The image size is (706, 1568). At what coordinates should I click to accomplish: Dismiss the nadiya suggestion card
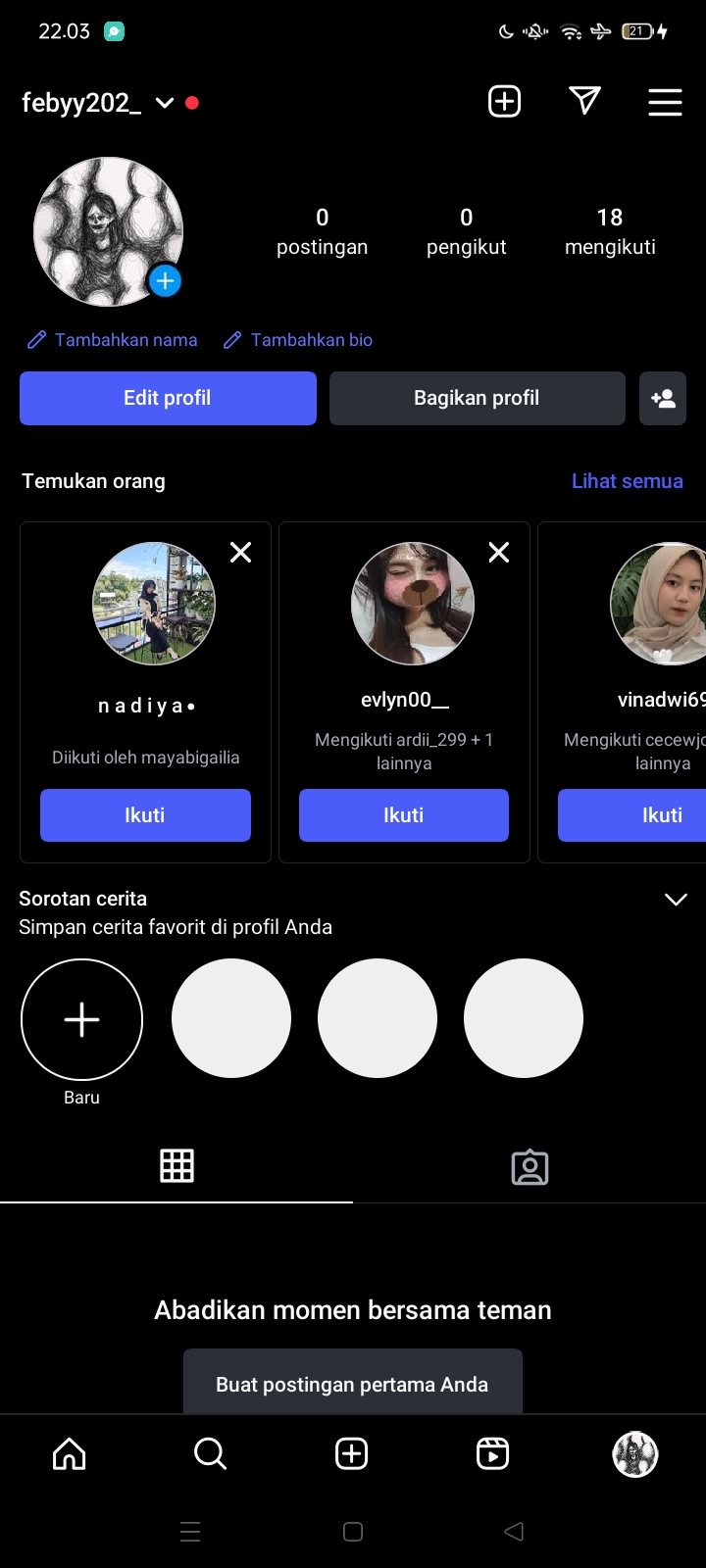(240, 553)
